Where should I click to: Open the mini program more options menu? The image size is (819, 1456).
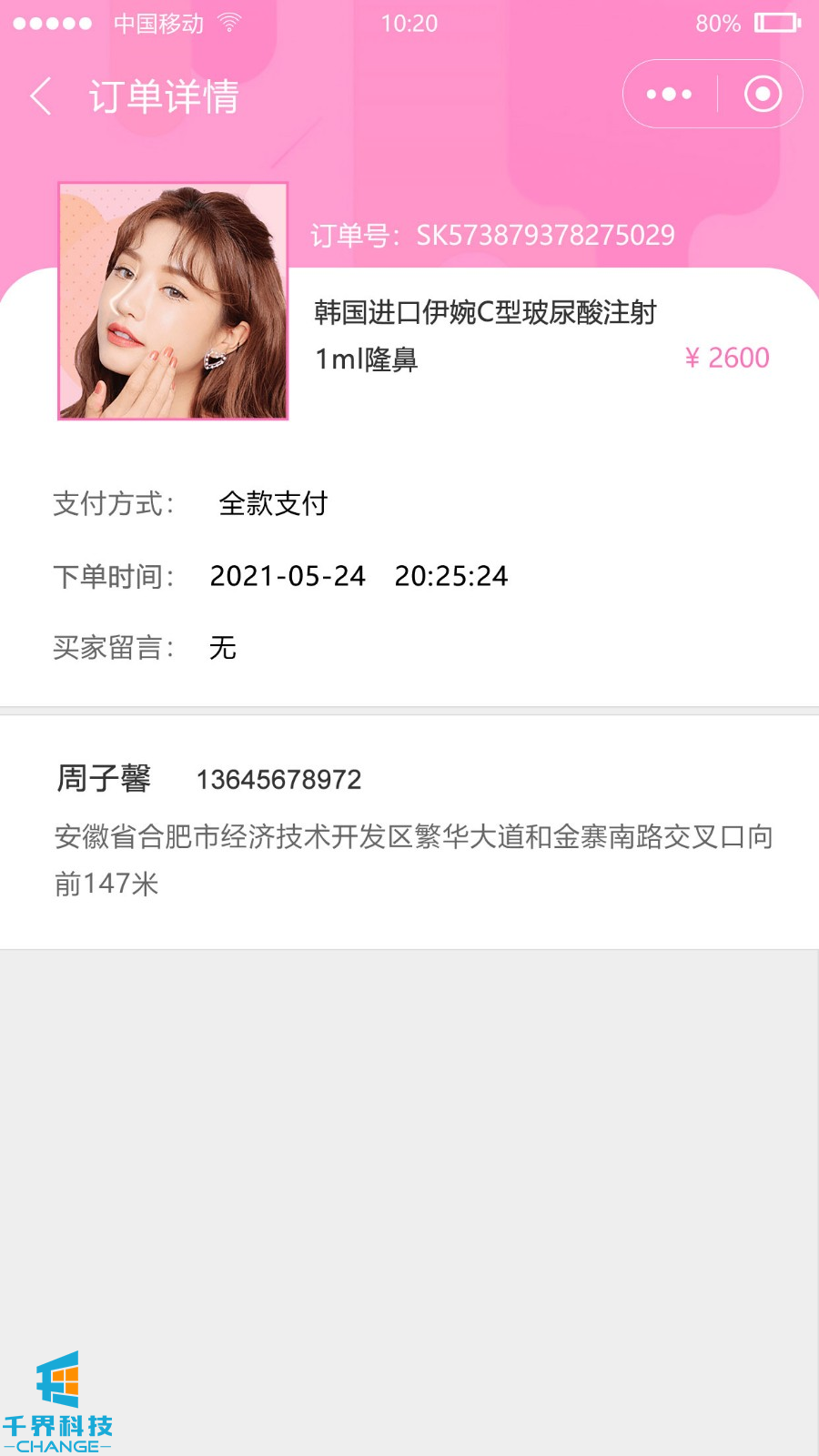(x=669, y=94)
